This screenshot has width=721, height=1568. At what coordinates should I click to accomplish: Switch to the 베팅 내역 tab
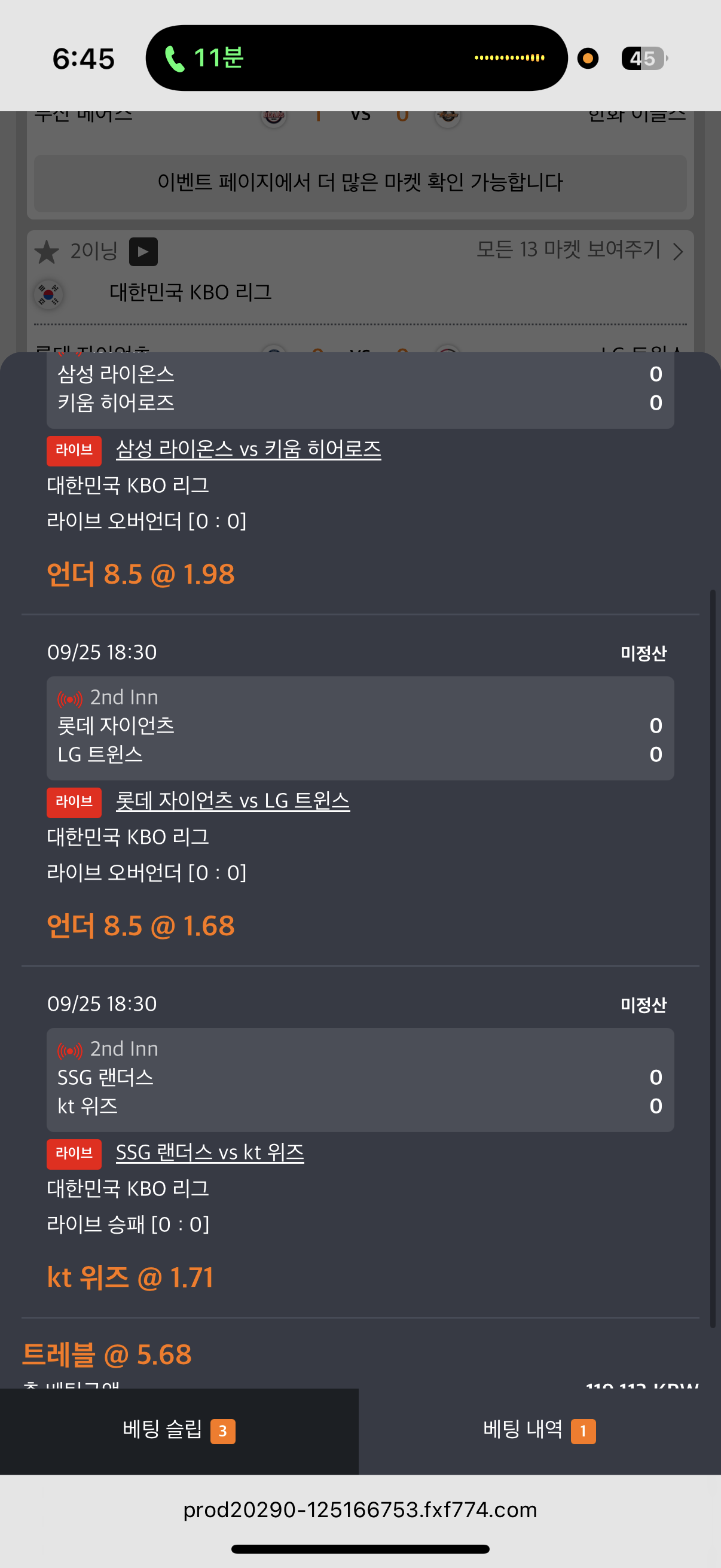tap(540, 1430)
